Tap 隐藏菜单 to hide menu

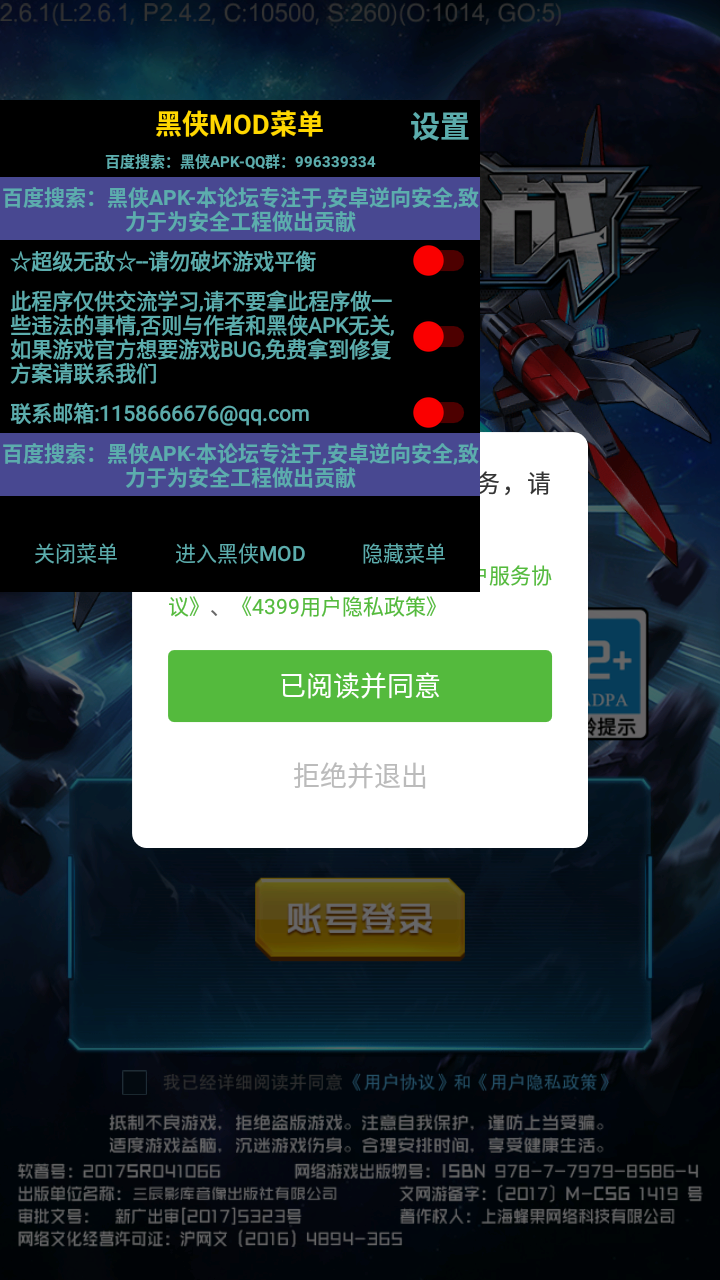pos(404,554)
